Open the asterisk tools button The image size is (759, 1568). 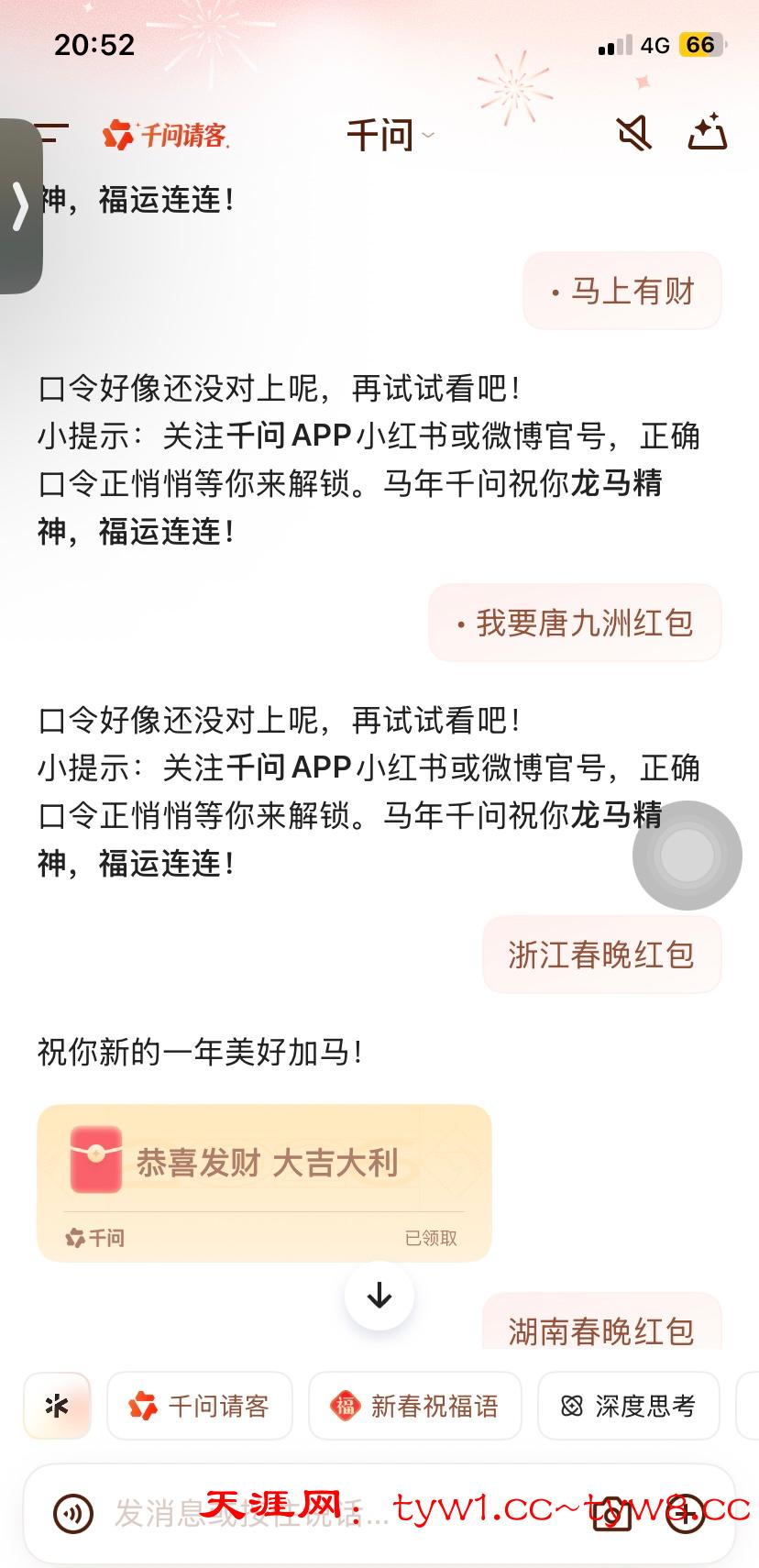[57, 1406]
